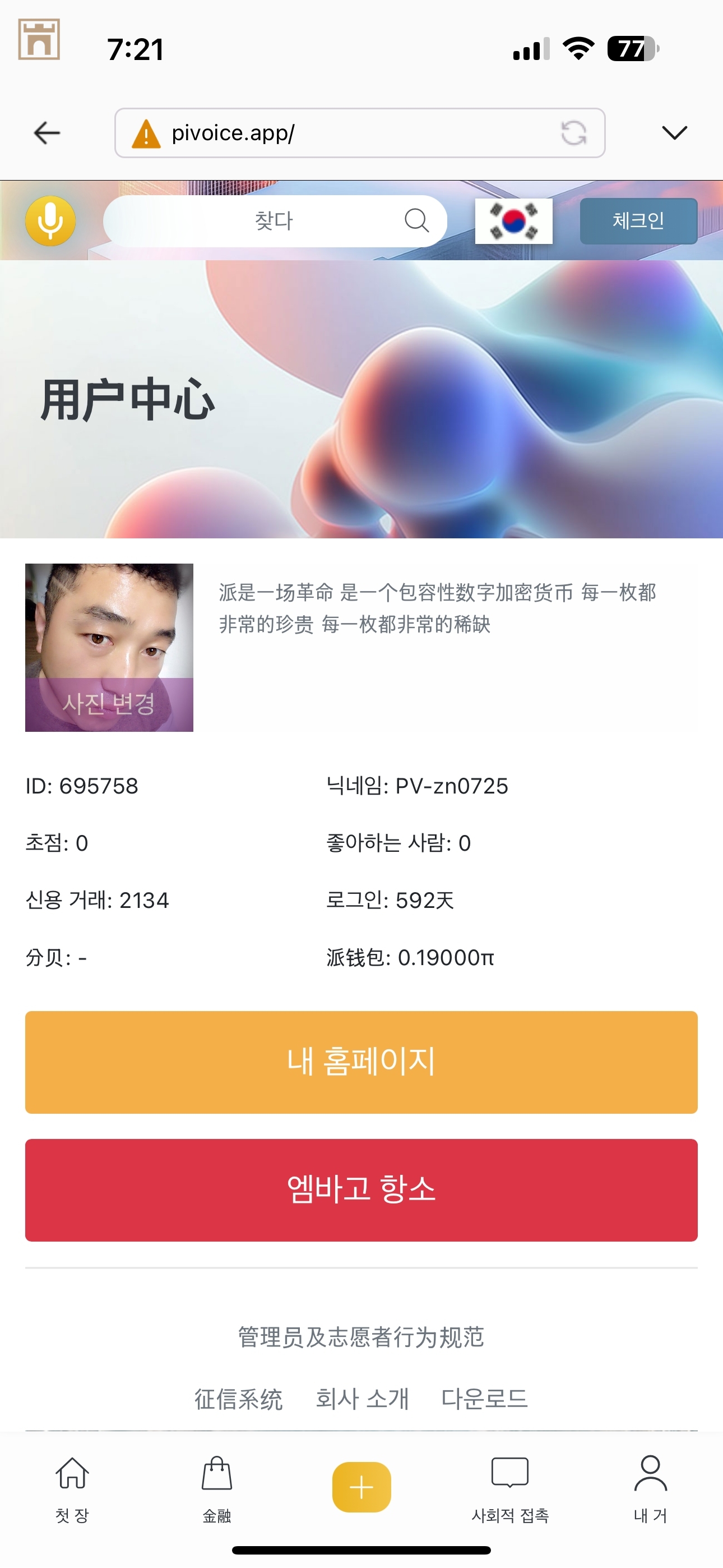Tap the 체크인 check-in button
The width and height of the screenshot is (723, 1568).
pos(638,221)
